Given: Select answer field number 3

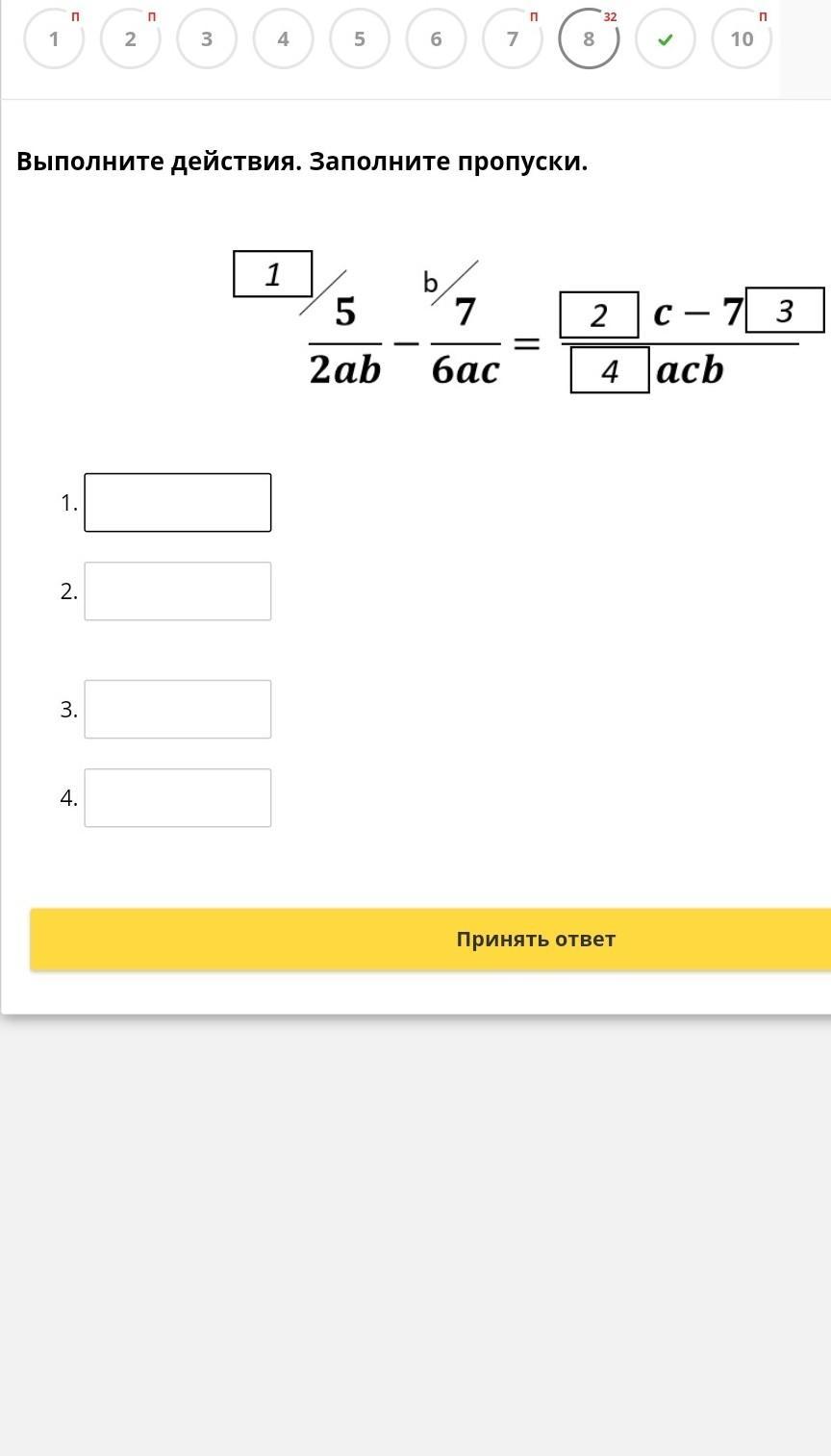Looking at the screenshot, I should pyautogui.click(x=178, y=709).
